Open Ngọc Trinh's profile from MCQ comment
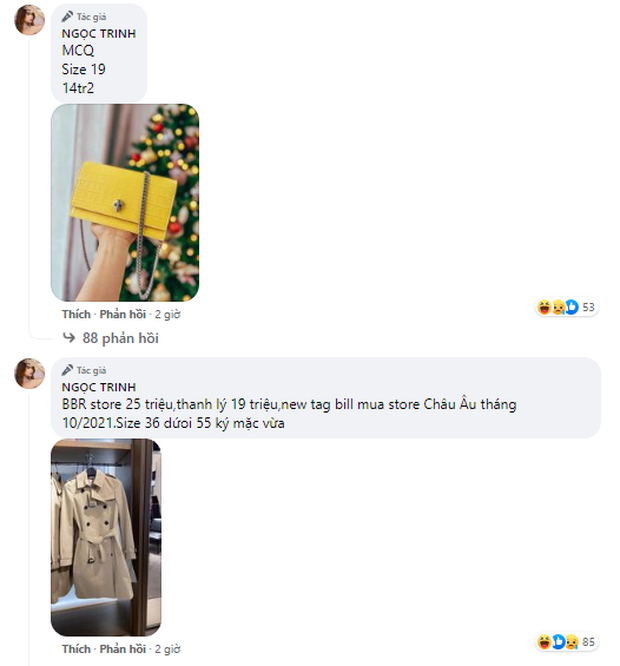This screenshot has height=666, width=620. [x=98, y=34]
